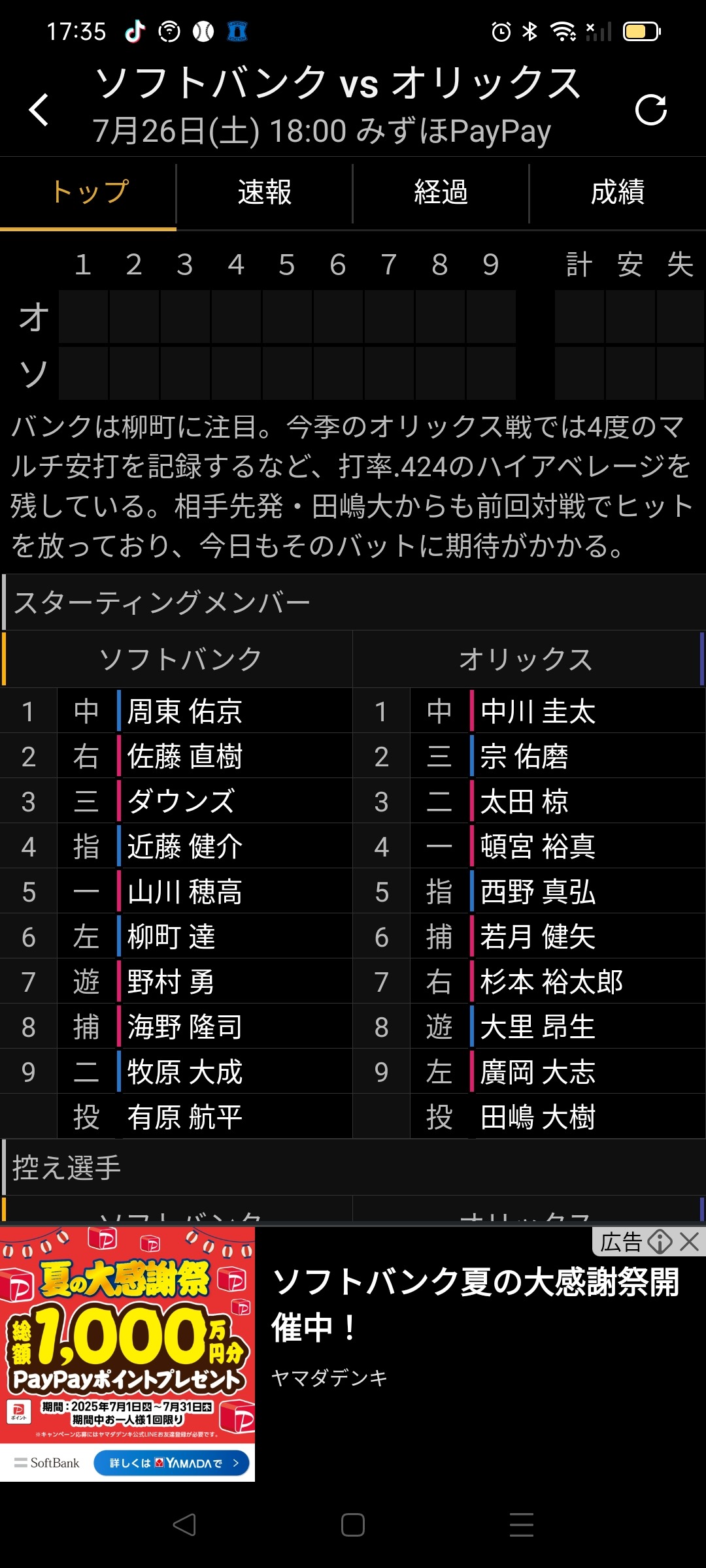Viewport: 706px width, 1568px height.
Task: Go back using the top-left arrow
Action: pyautogui.click(x=39, y=110)
